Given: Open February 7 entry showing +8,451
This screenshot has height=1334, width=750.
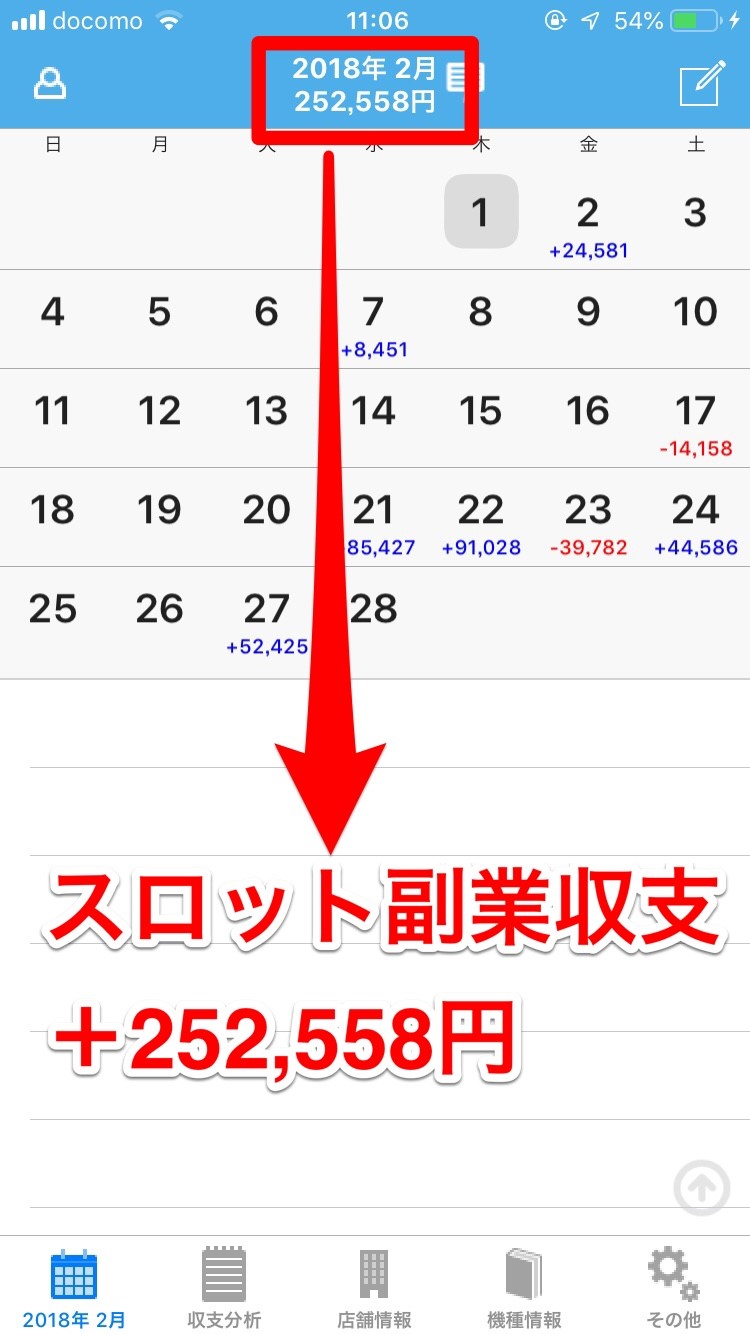Looking at the screenshot, I should (x=374, y=320).
